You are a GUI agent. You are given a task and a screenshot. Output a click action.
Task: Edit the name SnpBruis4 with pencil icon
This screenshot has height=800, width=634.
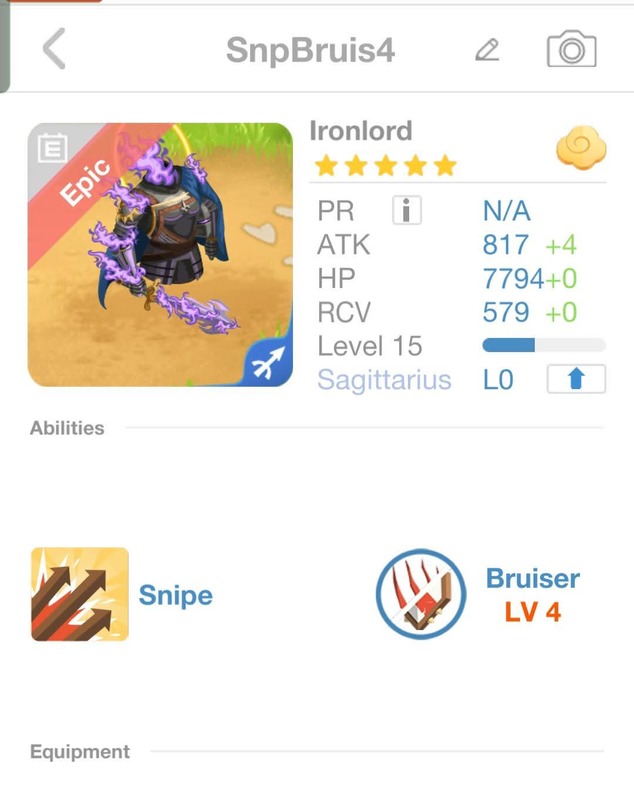click(487, 49)
